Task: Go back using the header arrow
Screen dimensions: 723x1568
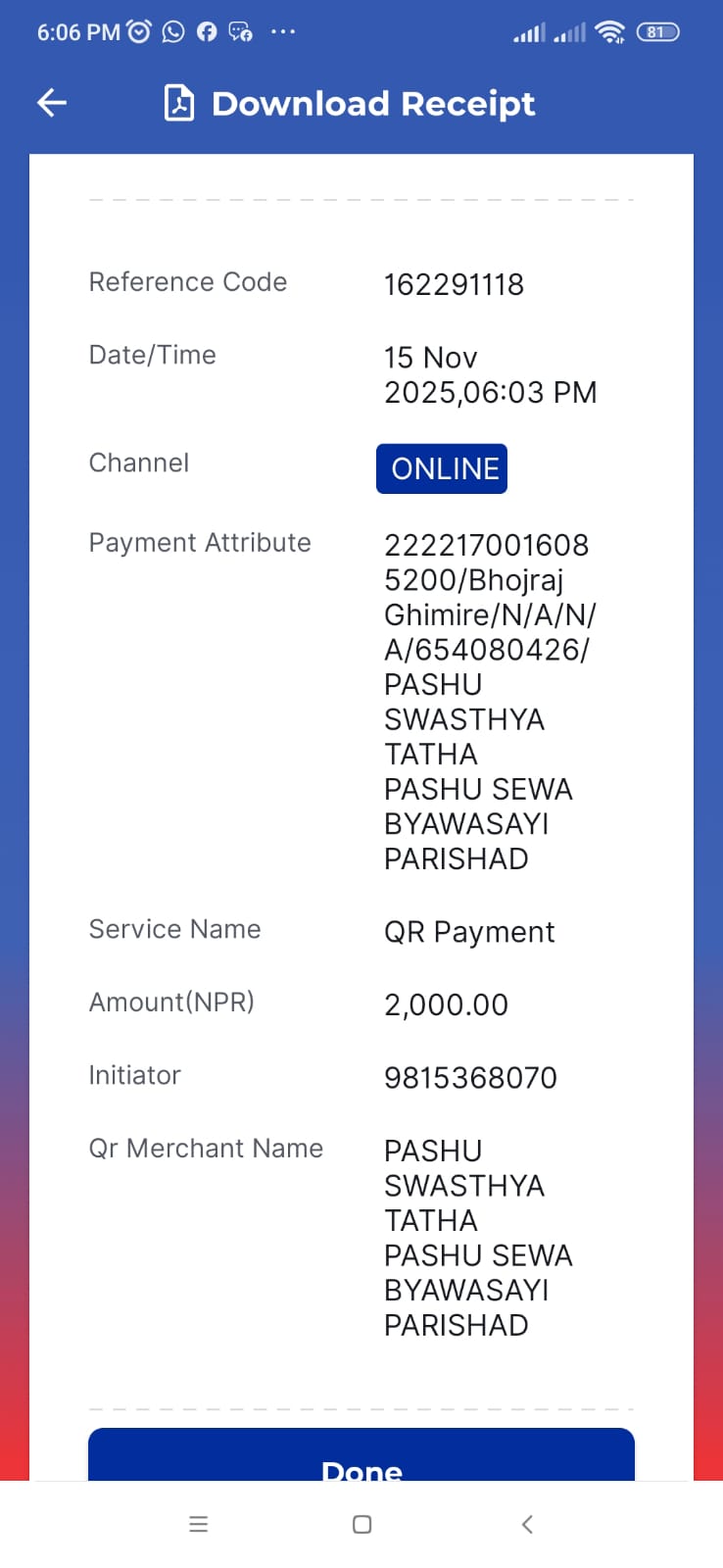Action: coord(52,102)
